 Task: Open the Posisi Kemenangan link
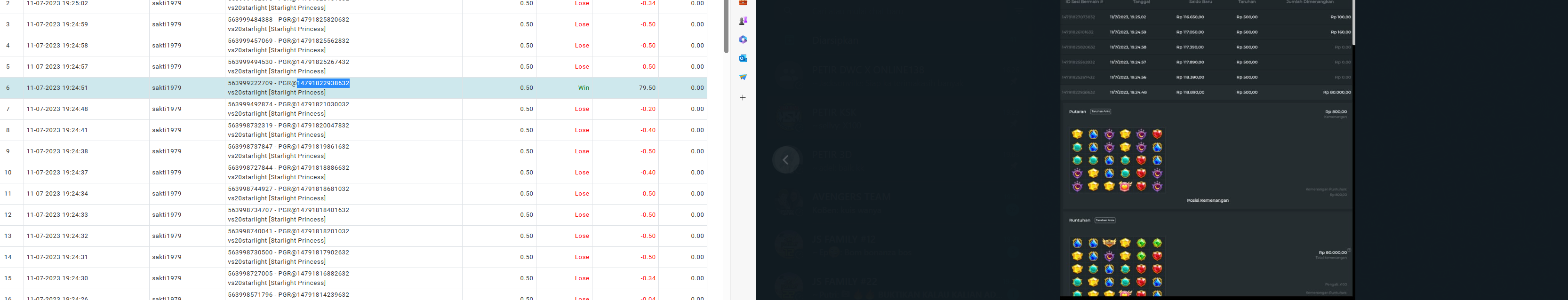tap(1207, 200)
